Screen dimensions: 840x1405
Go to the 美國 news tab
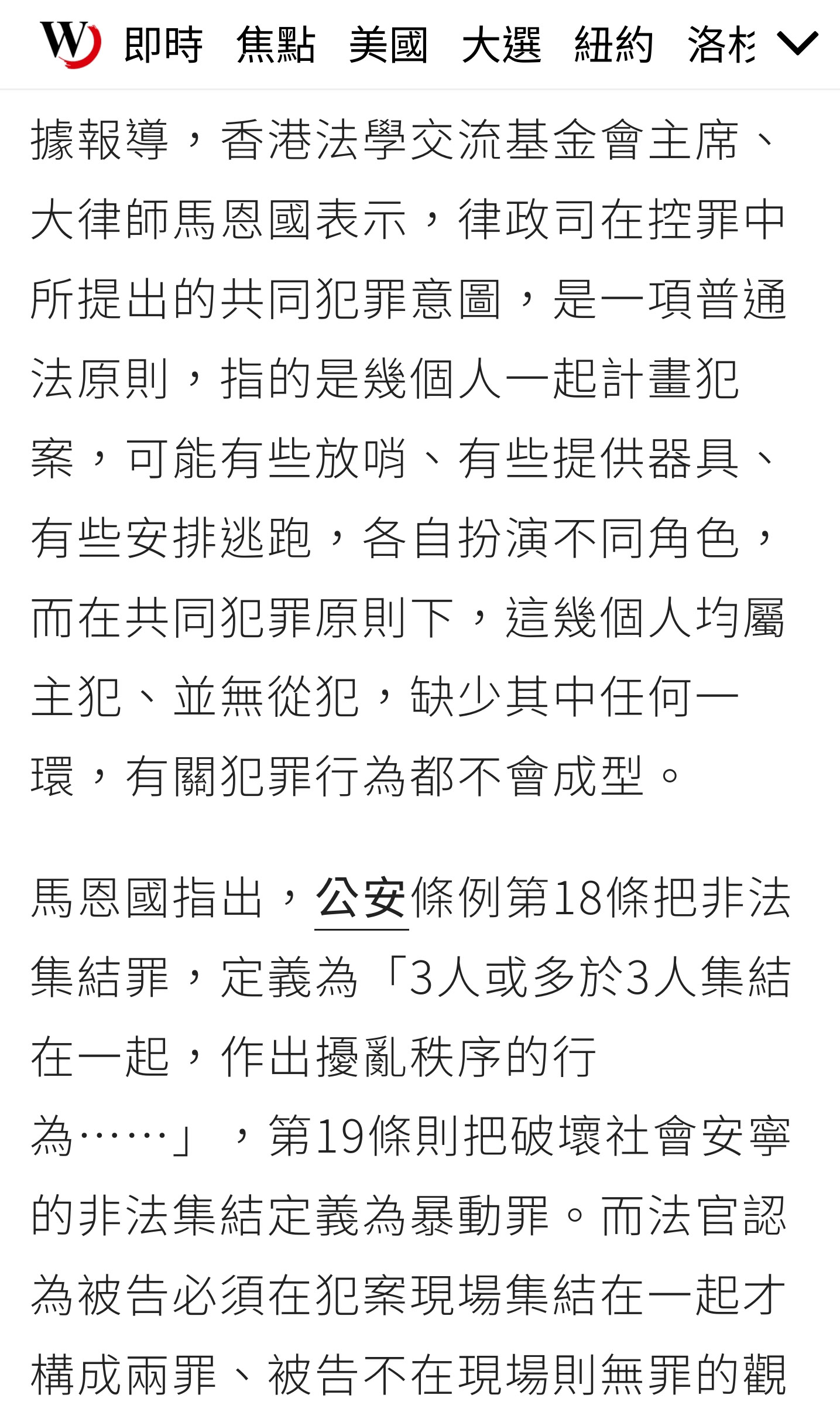coord(389,45)
